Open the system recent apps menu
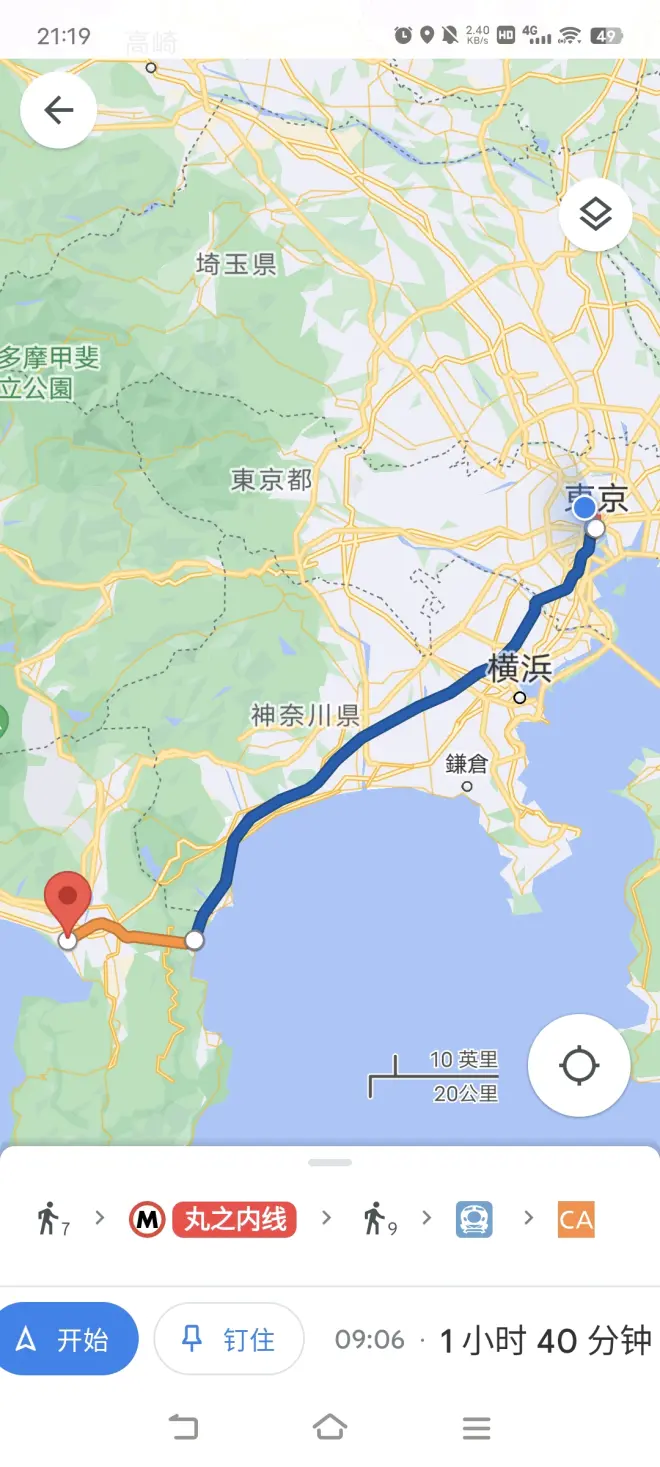This screenshot has width=660, height=1467. (477, 1427)
